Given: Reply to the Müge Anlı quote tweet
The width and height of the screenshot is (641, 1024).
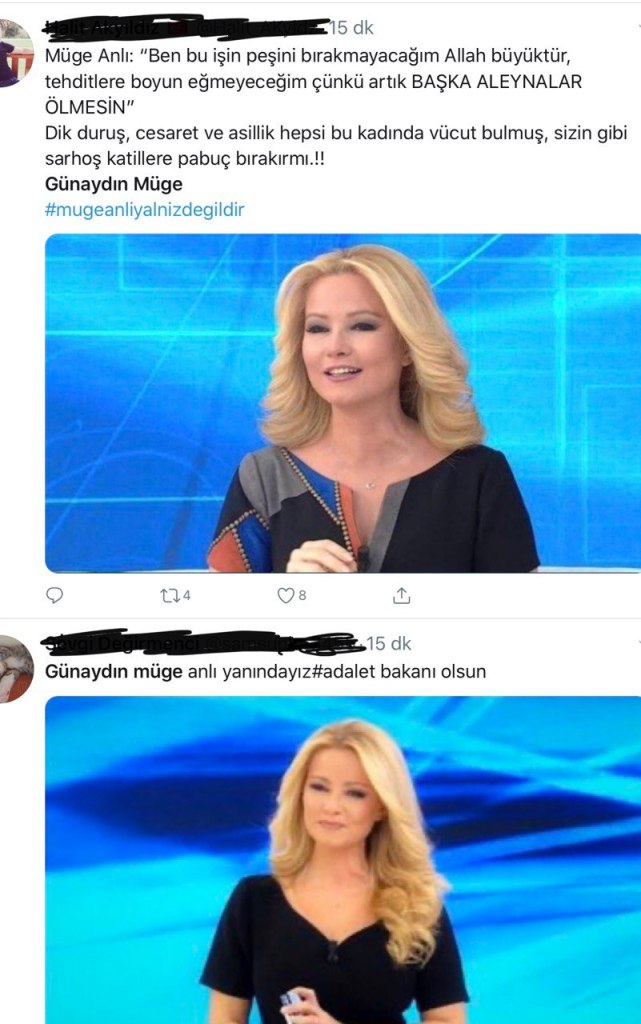Looking at the screenshot, I should (x=55, y=595).
